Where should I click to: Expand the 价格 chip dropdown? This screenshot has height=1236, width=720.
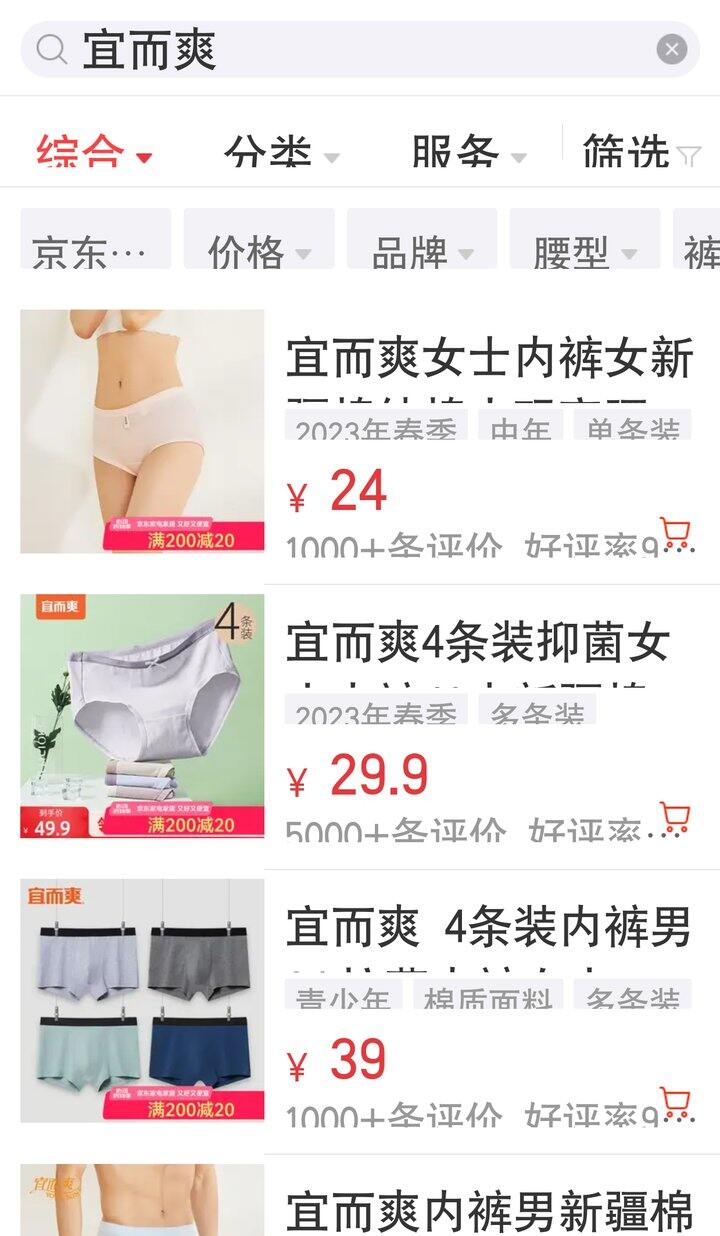[x=259, y=242]
